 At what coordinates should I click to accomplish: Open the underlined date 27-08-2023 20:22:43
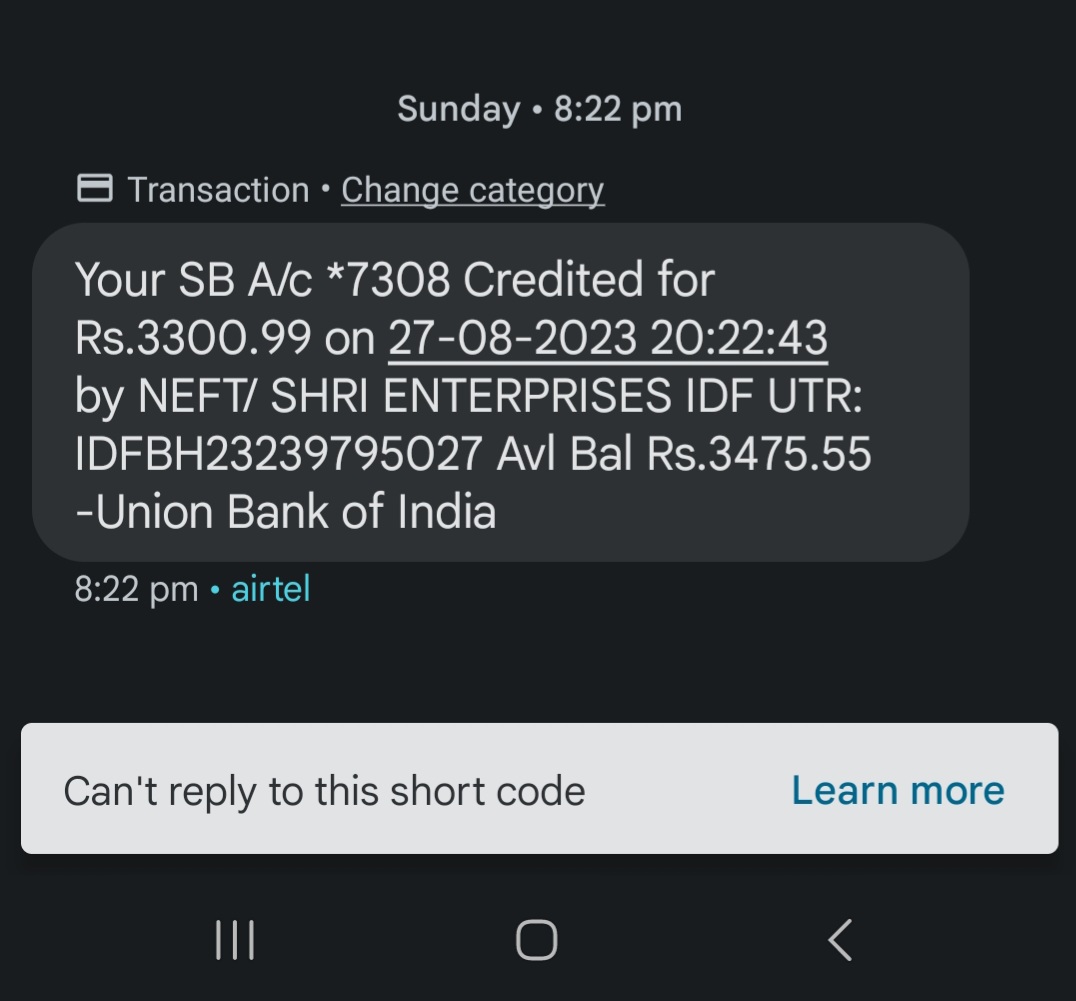(x=607, y=340)
